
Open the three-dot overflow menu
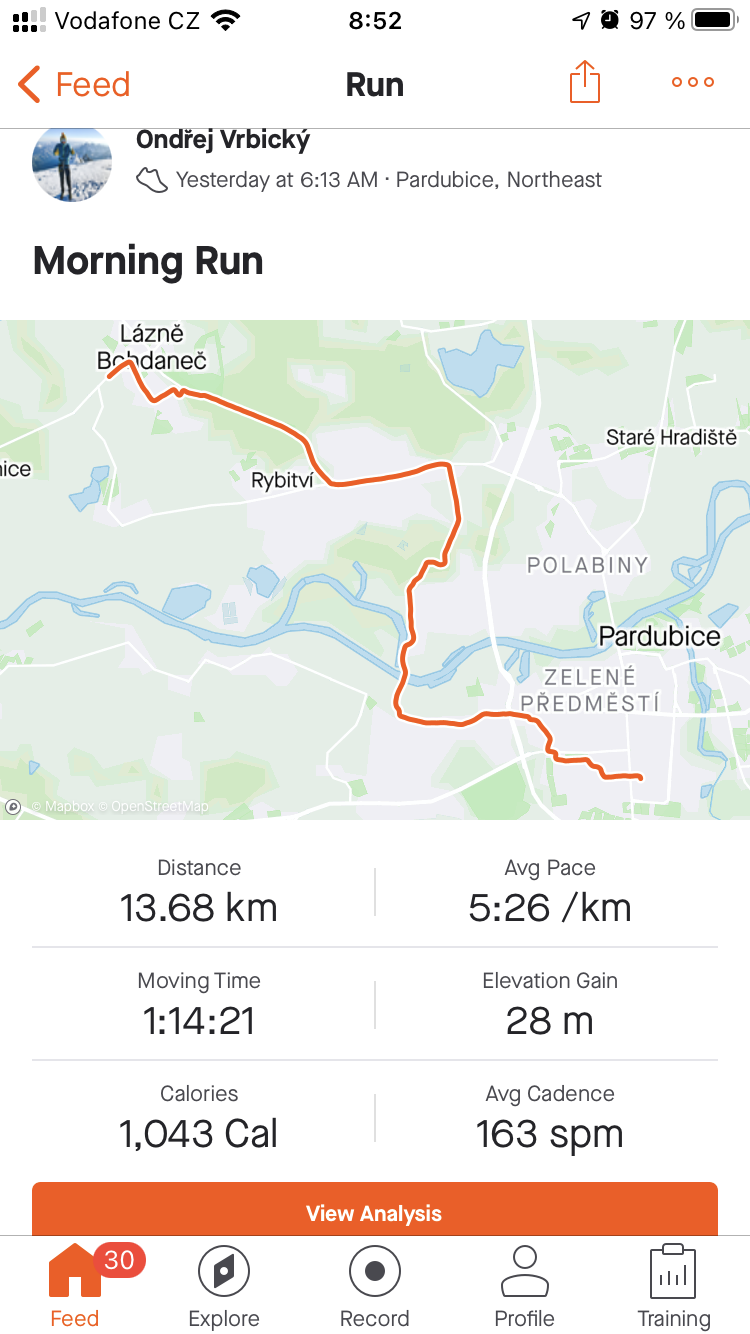pyautogui.click(x=693, y=83)
